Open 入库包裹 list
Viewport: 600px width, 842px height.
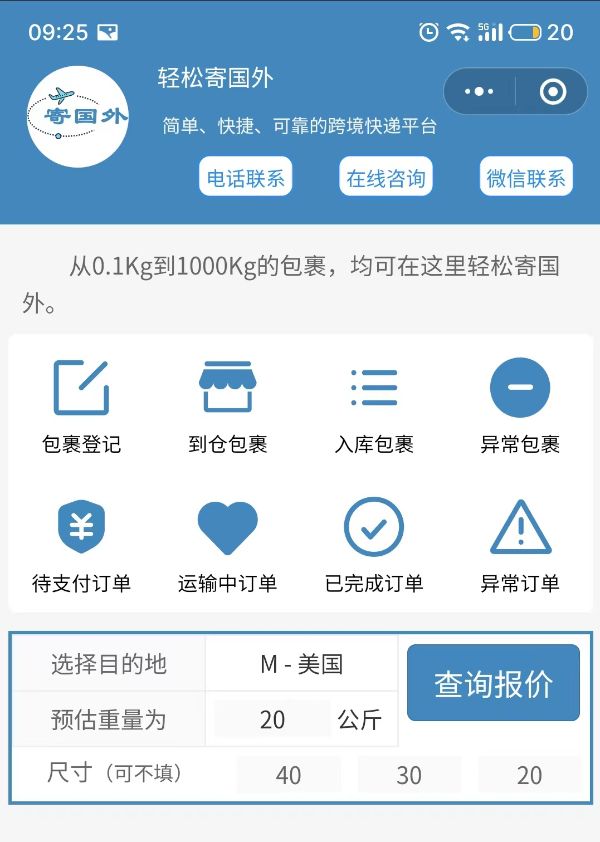point(374,406)
